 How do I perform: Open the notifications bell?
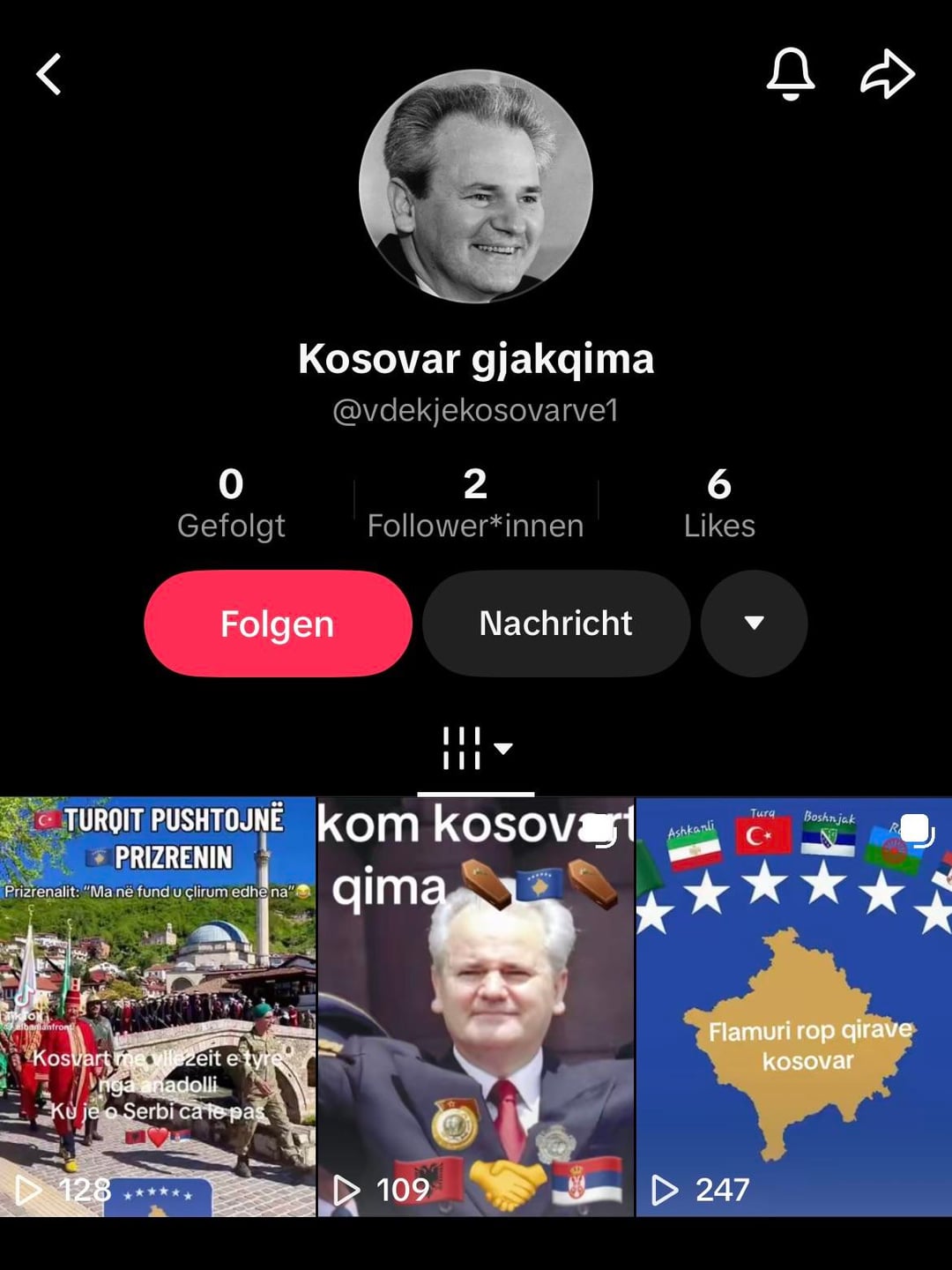click(790, 74)
